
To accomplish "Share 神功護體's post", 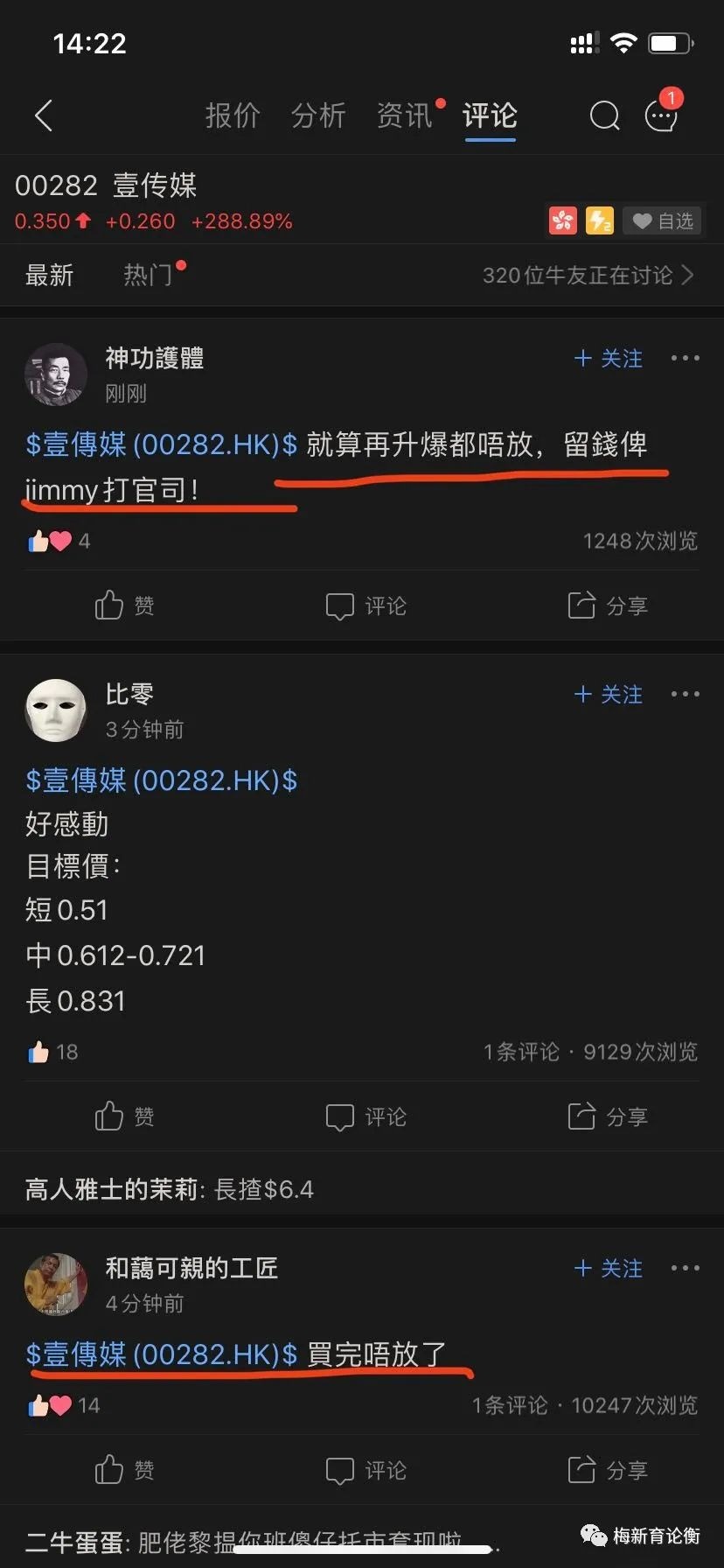I will click(608, 605).
